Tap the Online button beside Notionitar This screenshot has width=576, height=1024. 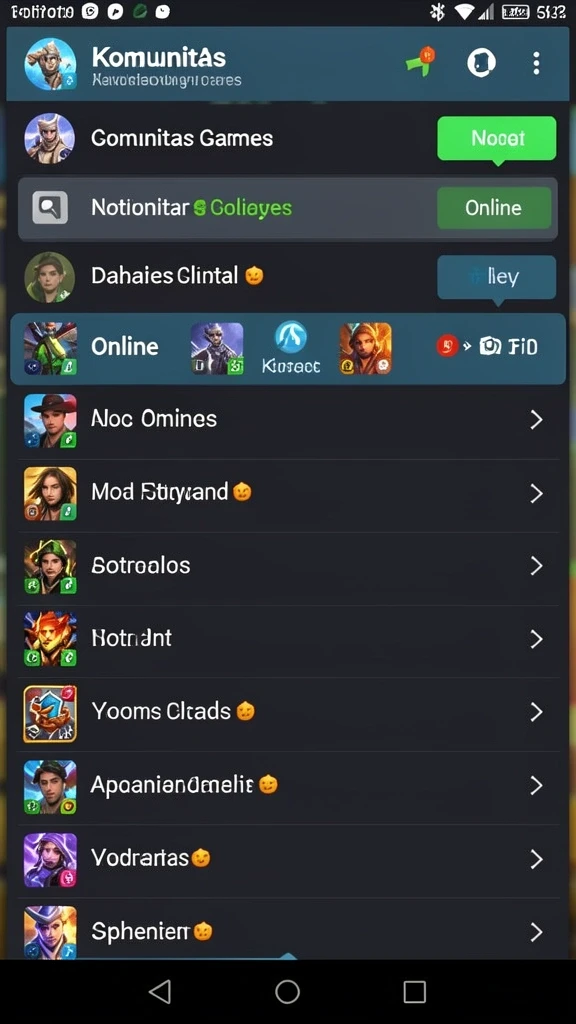click(x=494, y=208)
